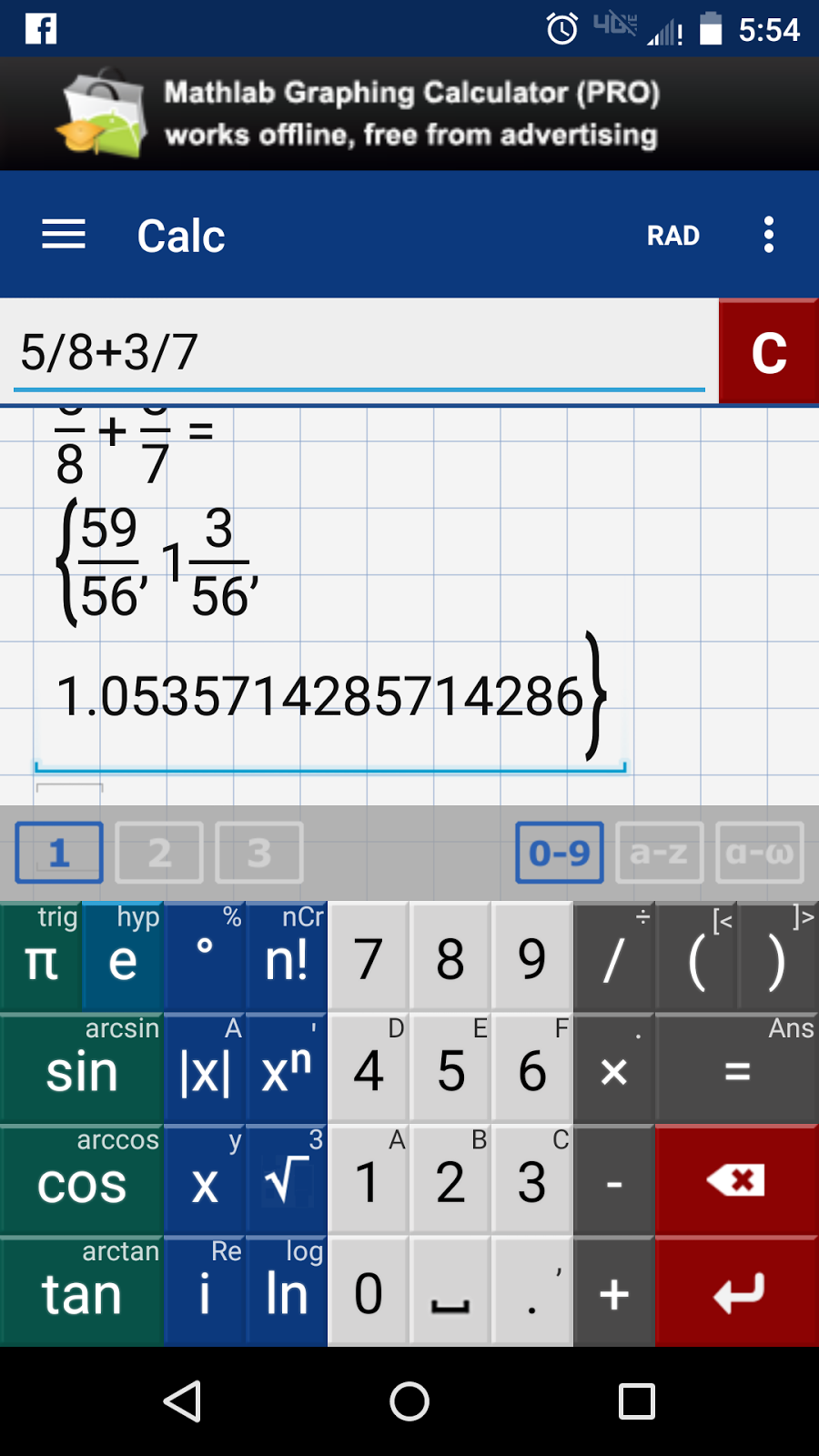Switch to workspace tab 2

[159, 853]
